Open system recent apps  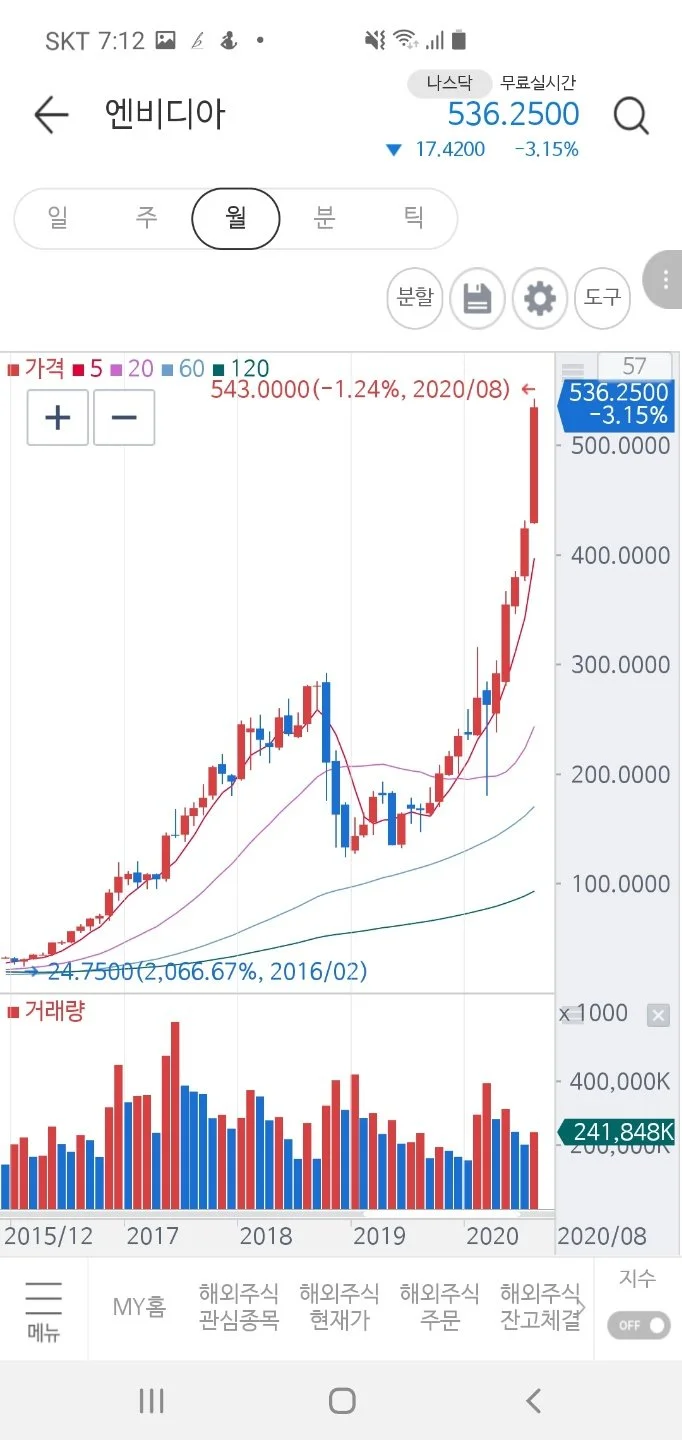pos(151,1401)
